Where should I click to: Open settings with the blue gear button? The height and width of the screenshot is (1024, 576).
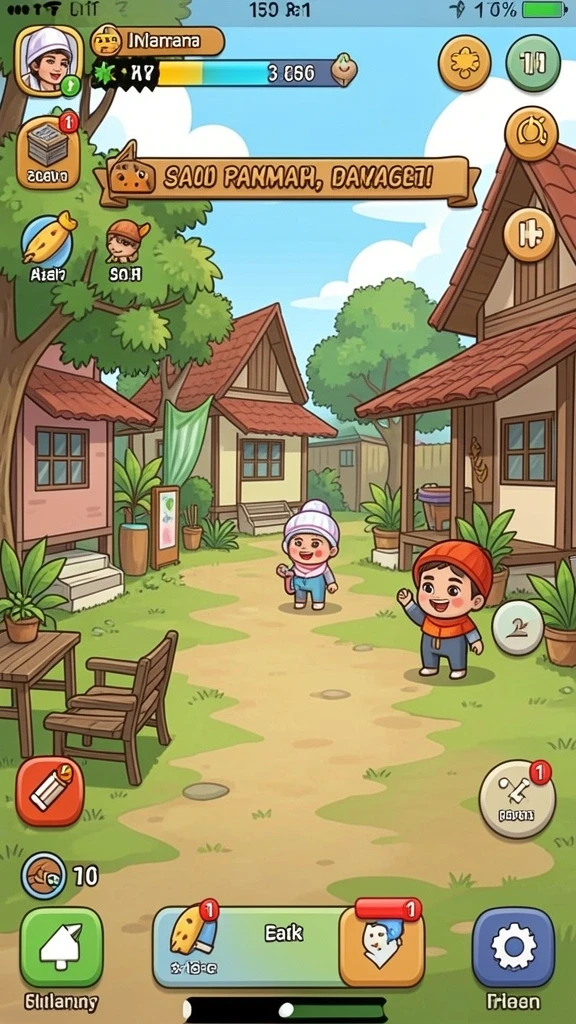[x=513, y=947]
